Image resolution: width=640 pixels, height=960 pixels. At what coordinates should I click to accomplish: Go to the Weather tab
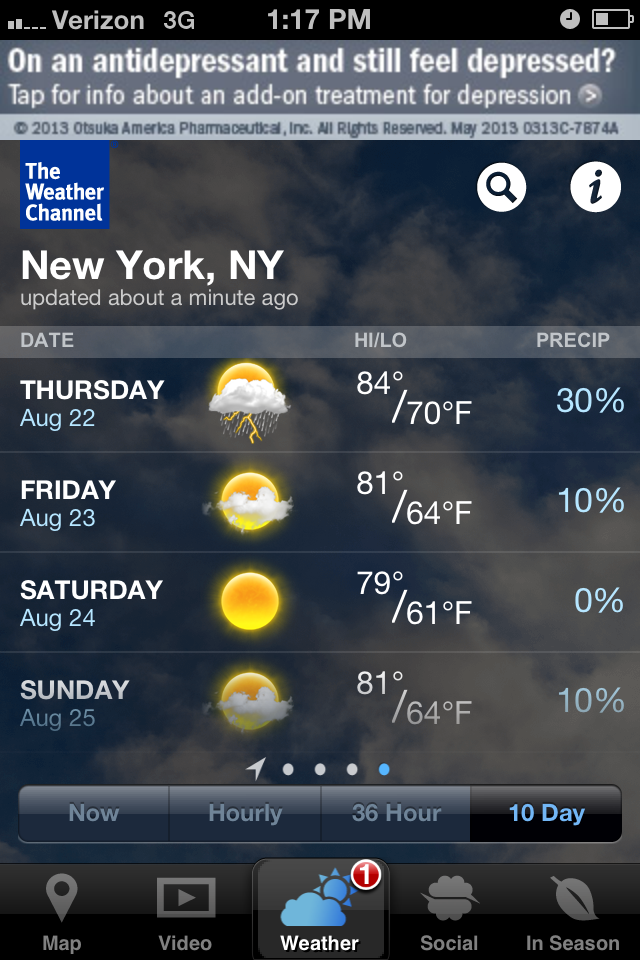[320, 910]
